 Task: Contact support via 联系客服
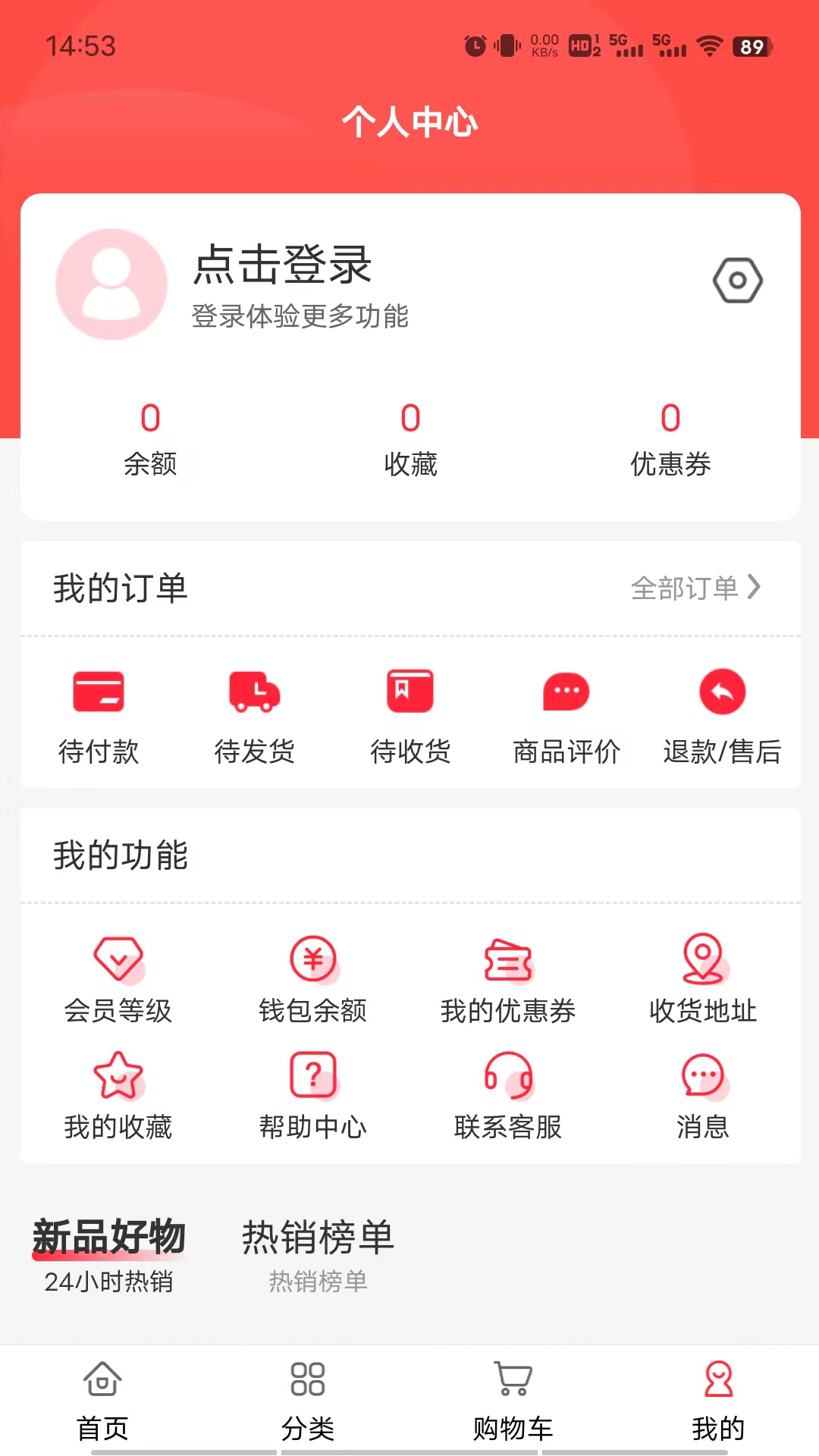(x=508, y=1095)
